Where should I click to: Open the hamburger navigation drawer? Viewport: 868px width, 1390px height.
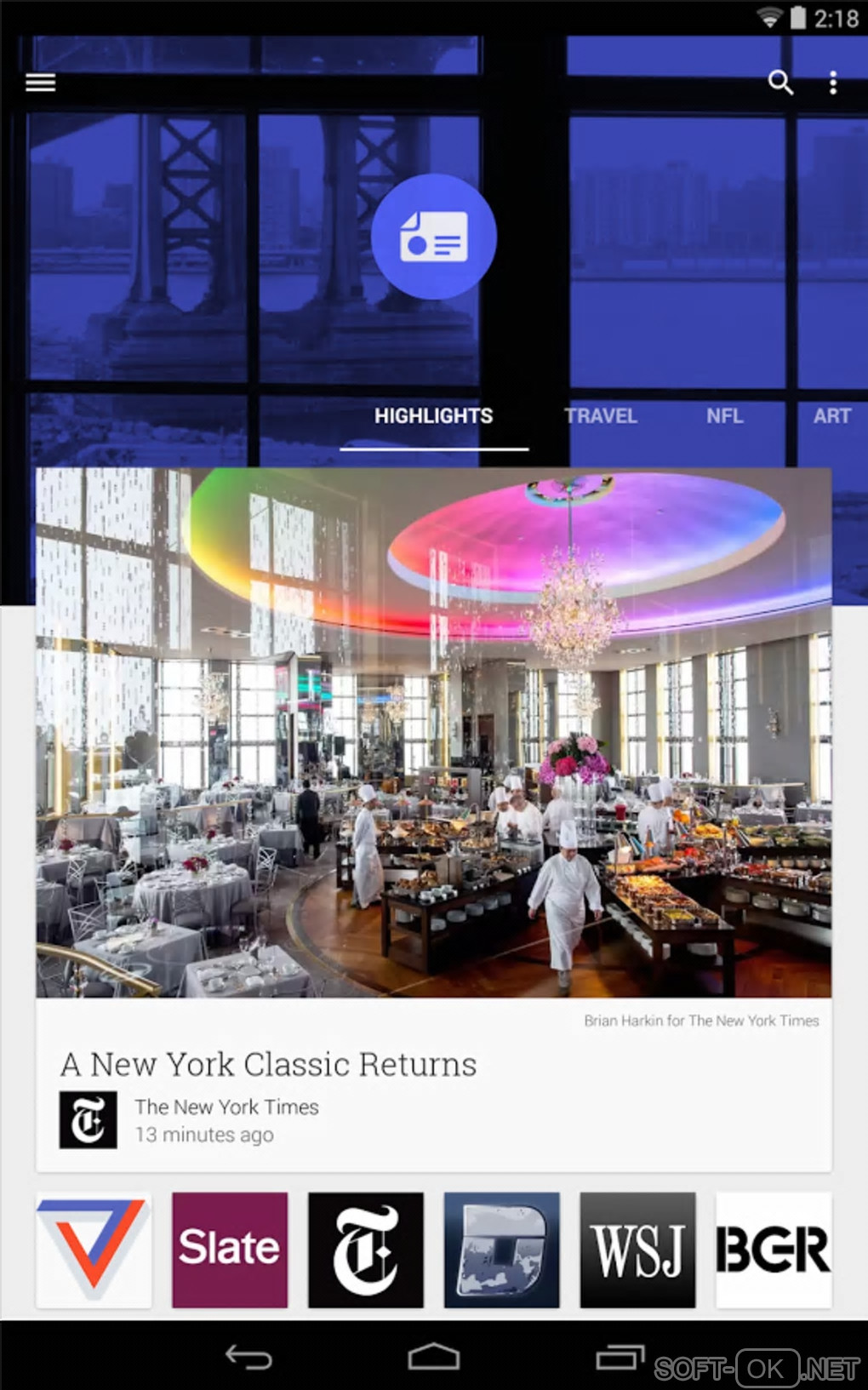40,83
